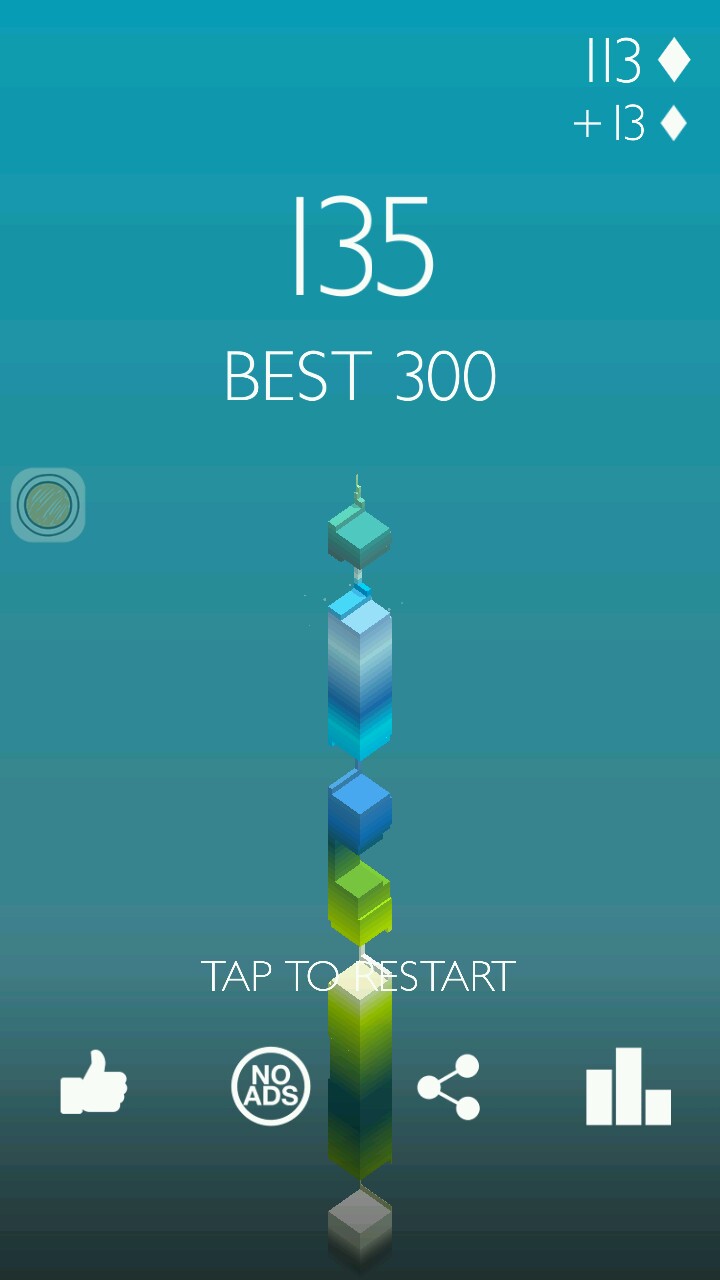Open the floating circular assistive button
The width and height of the screenshot is (720, 1280).
click(x=48, y=505)
